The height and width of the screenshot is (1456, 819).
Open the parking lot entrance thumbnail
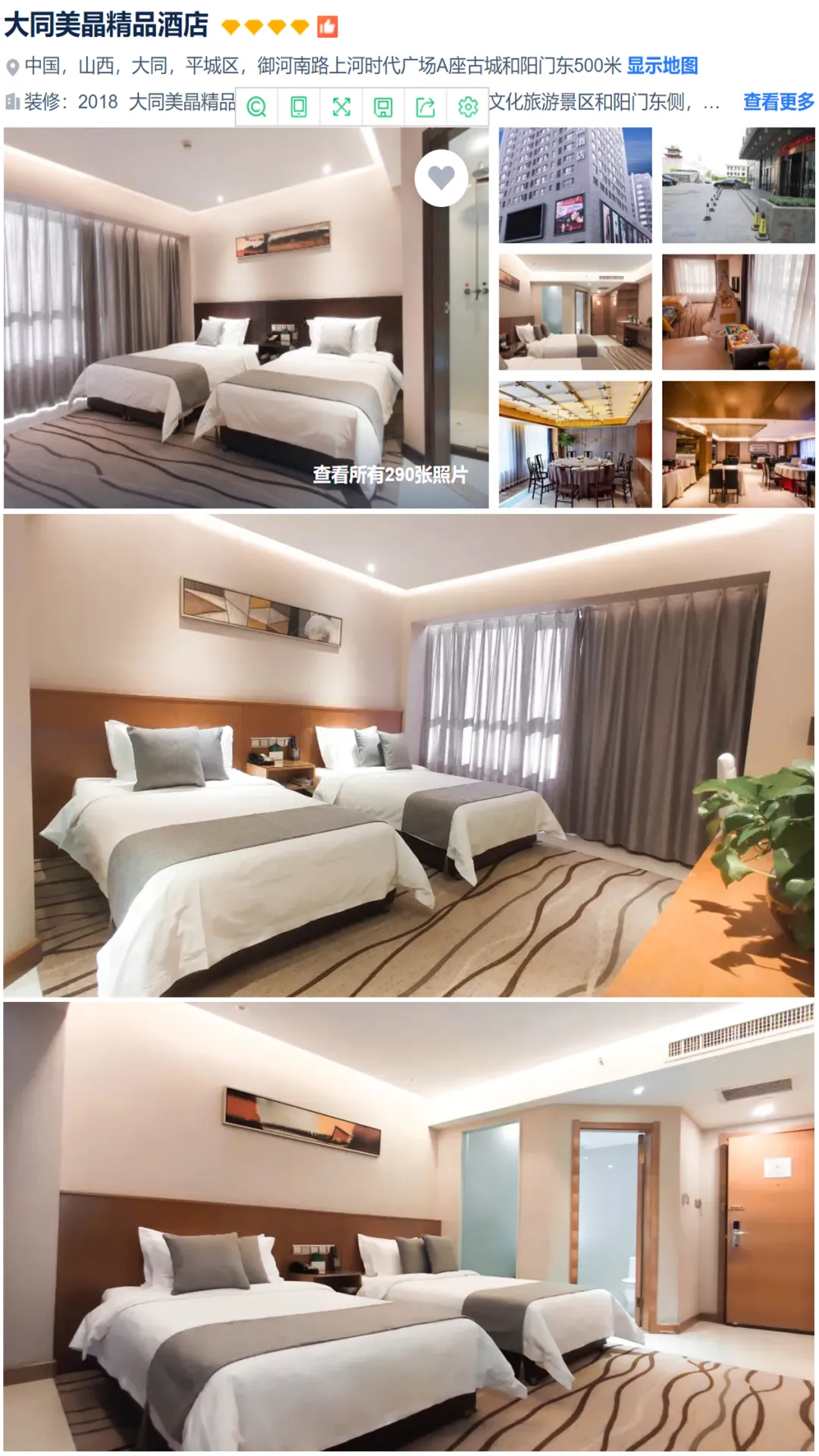[x=738, y=185]
